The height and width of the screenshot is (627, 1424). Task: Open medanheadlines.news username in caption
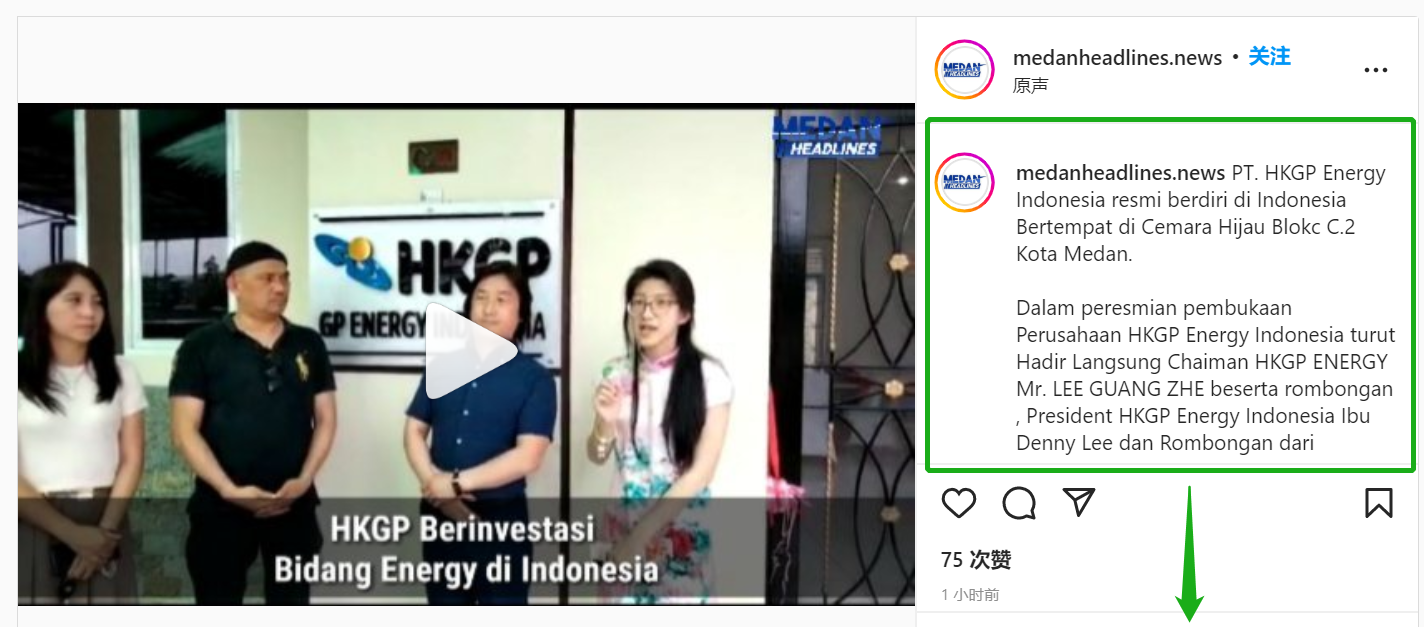click(1120, 173)
